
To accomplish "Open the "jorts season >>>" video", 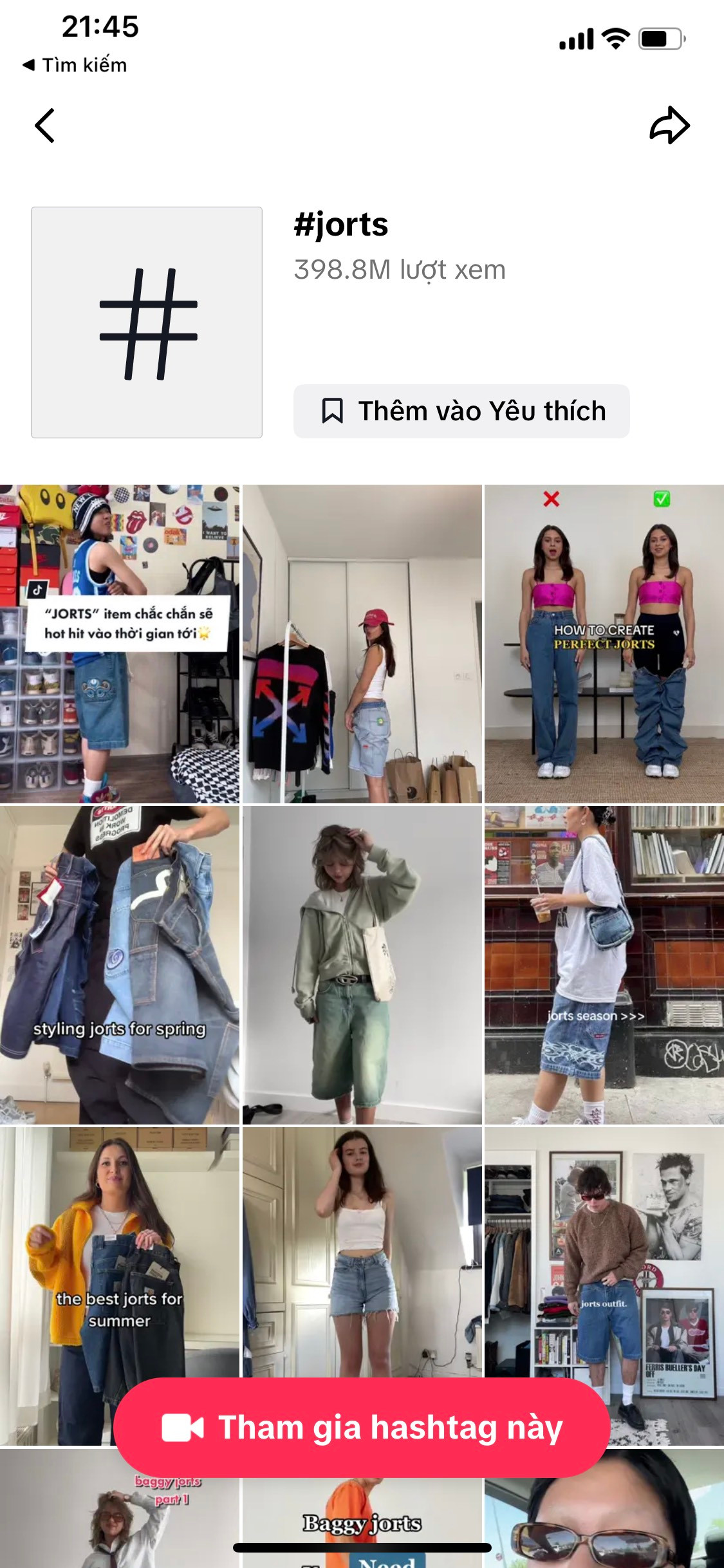I will (604, 964).
